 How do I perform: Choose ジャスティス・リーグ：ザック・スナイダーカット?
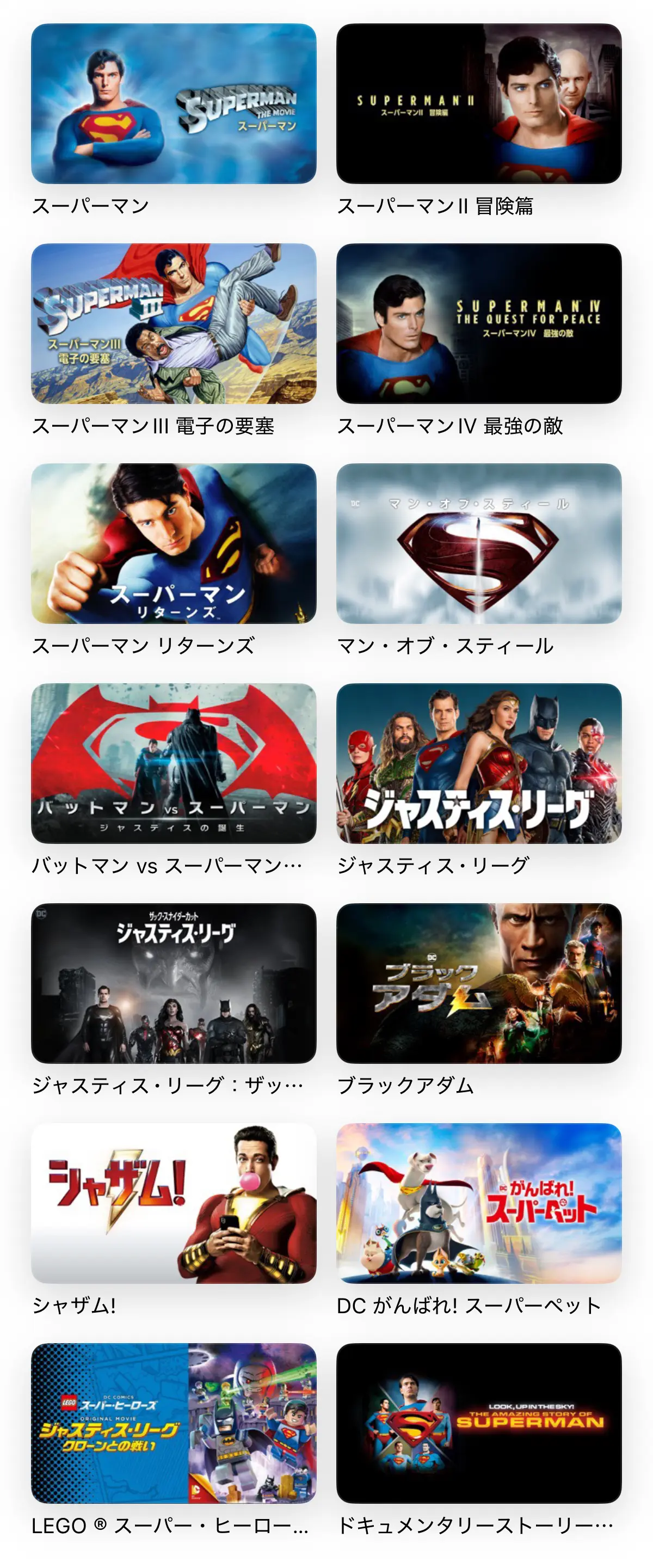click(174, 982)
